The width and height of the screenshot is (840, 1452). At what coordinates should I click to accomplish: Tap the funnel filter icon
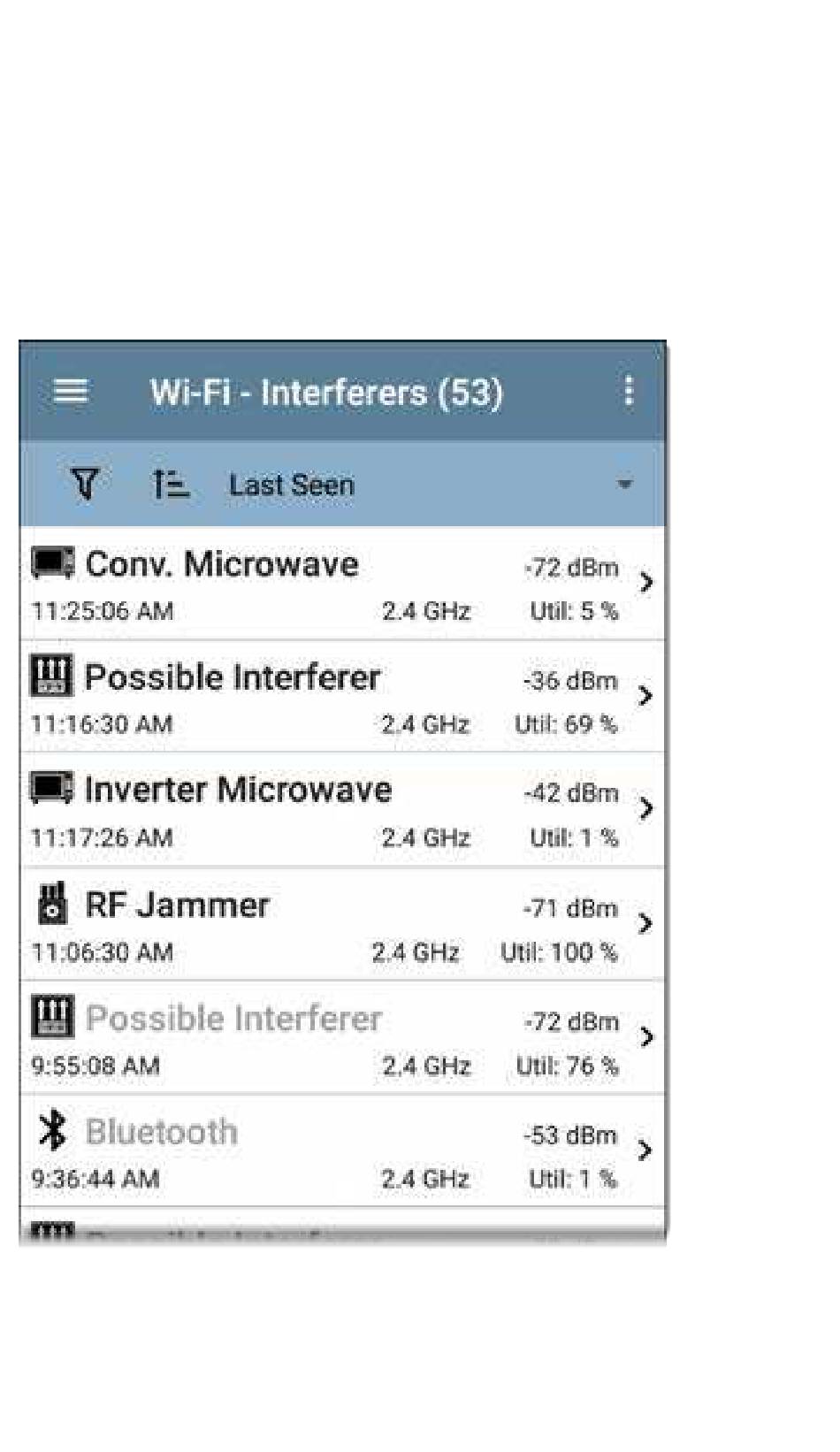tap(85, 484)
